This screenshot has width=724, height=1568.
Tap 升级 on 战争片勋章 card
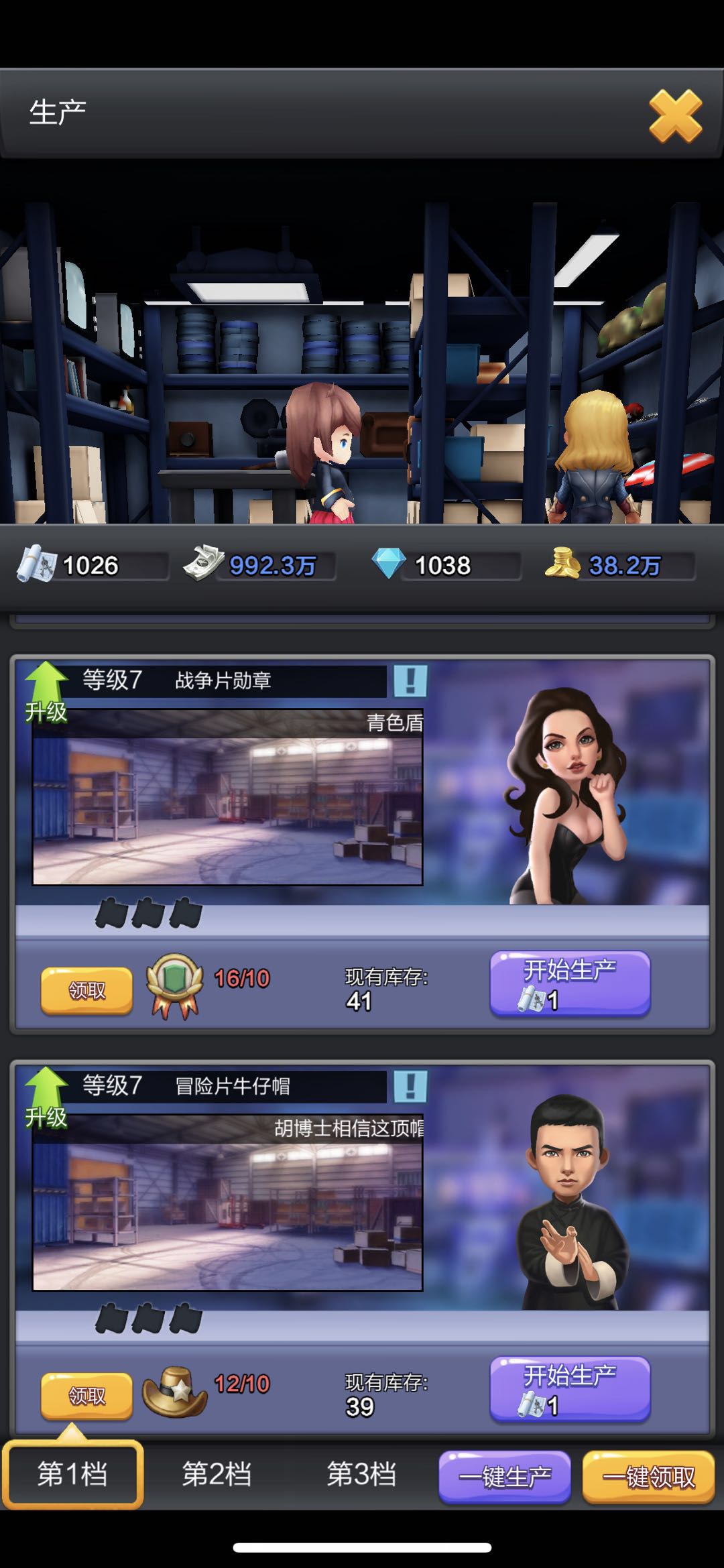pyautogui.click(x=46, y=692)
